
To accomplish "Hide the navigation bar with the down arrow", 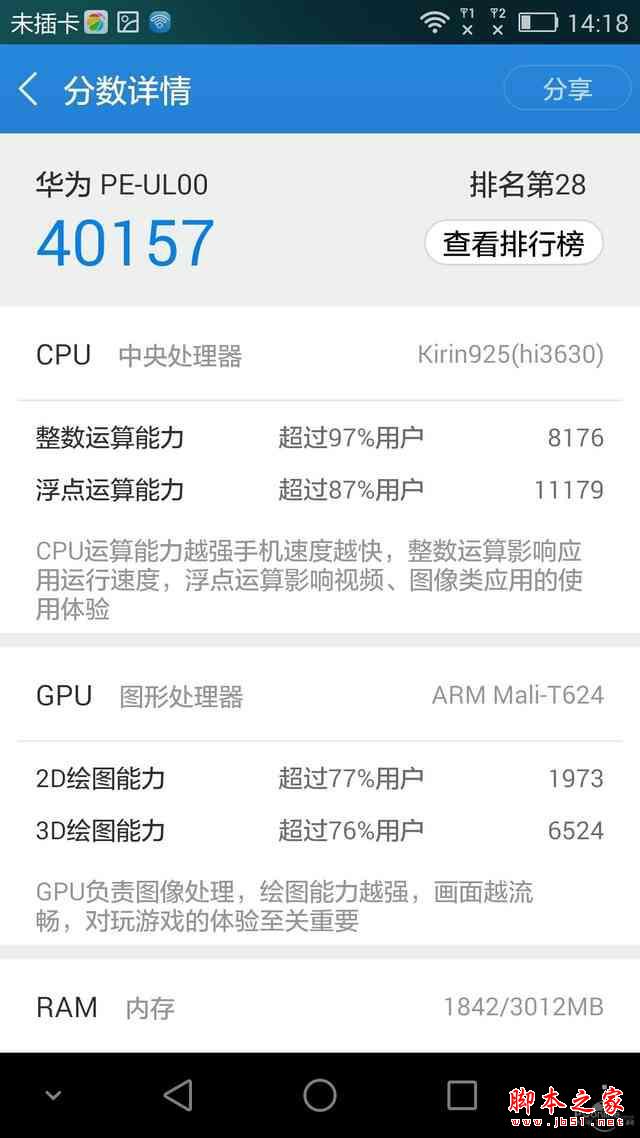I will (53, 1096).
